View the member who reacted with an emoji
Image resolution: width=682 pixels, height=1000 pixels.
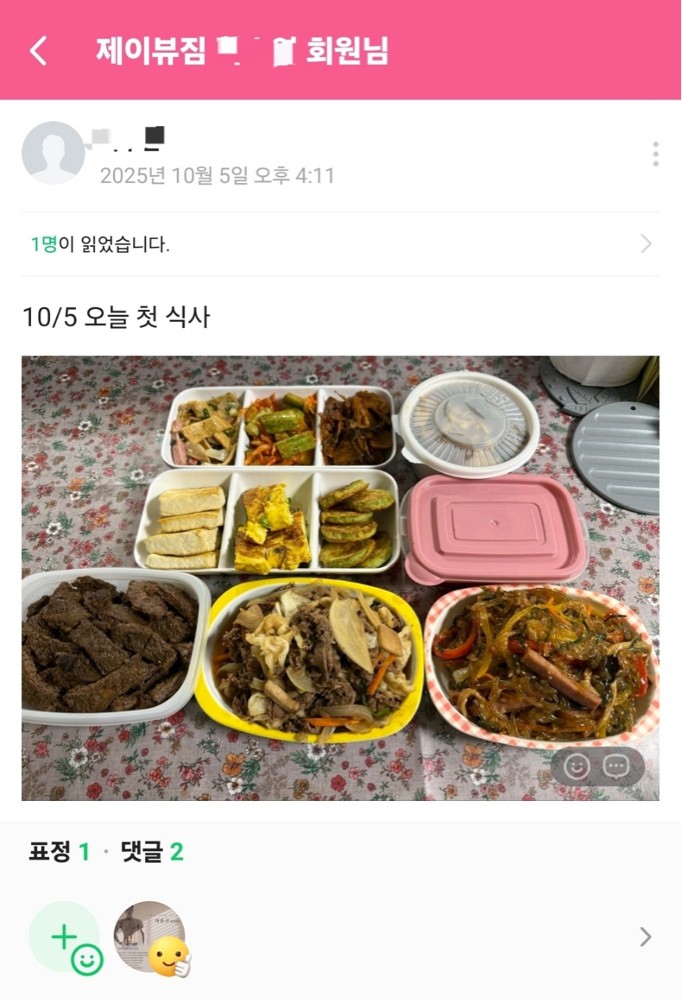tap(150, 937)
